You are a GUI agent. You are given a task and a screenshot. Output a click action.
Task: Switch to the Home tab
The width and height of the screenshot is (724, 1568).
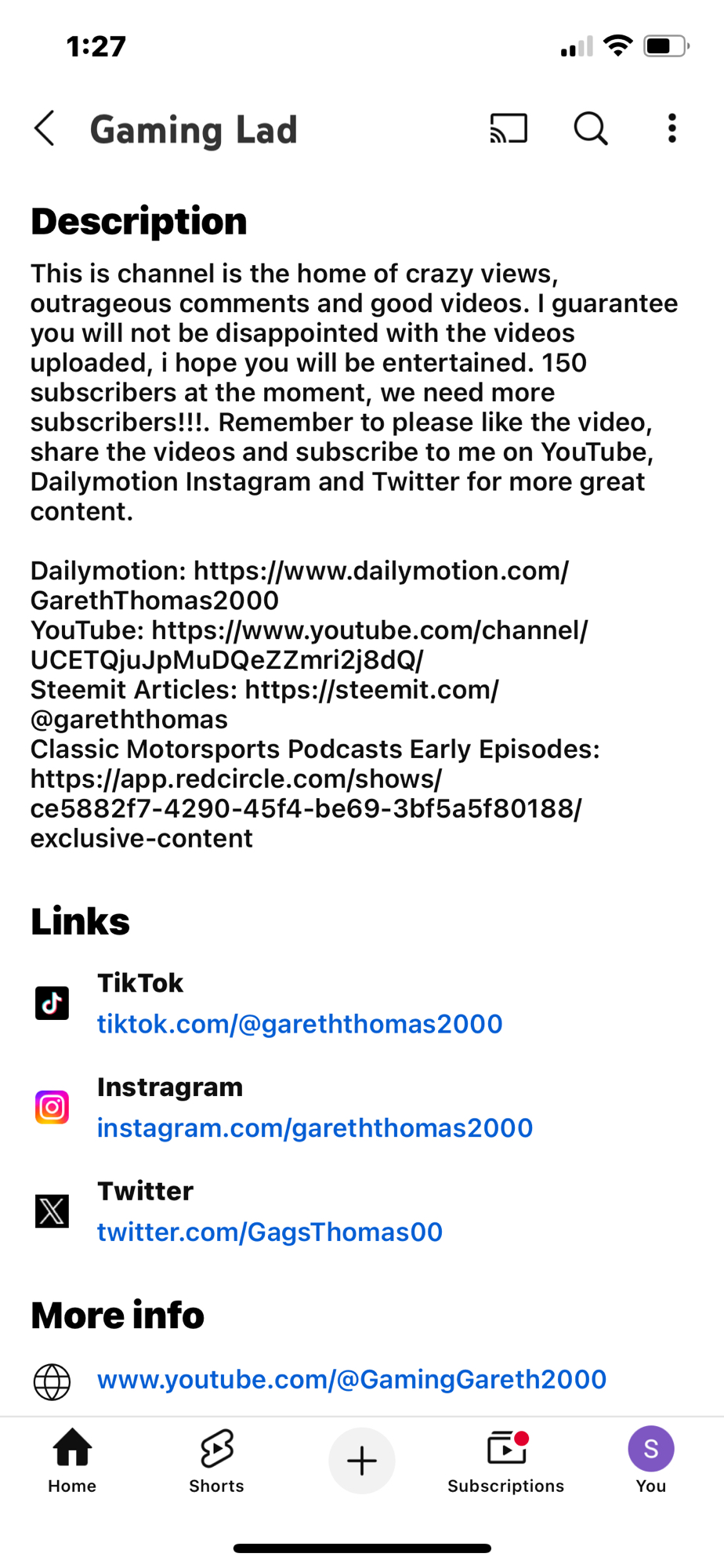pyautogui.click(x=72, y=1461)
